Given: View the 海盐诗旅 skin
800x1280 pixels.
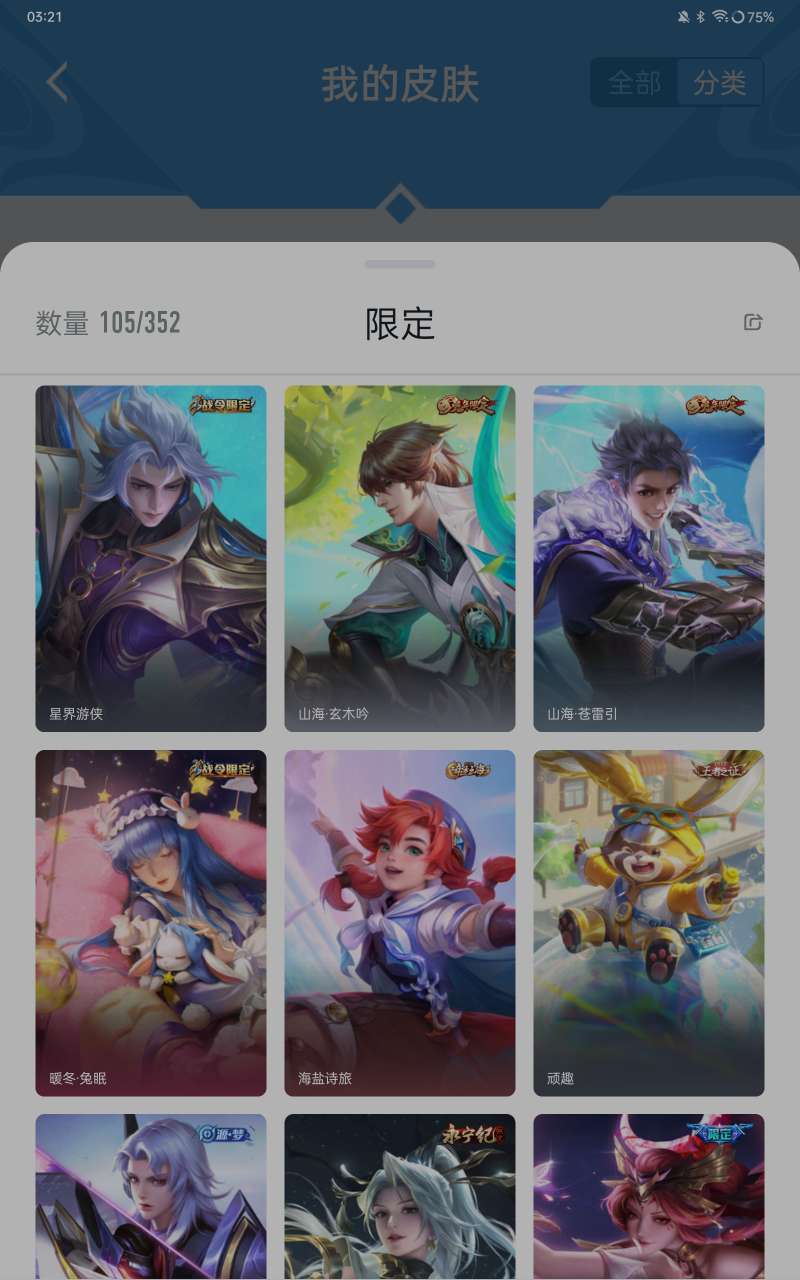Looking at the screenshot, I should click(400, 922).
